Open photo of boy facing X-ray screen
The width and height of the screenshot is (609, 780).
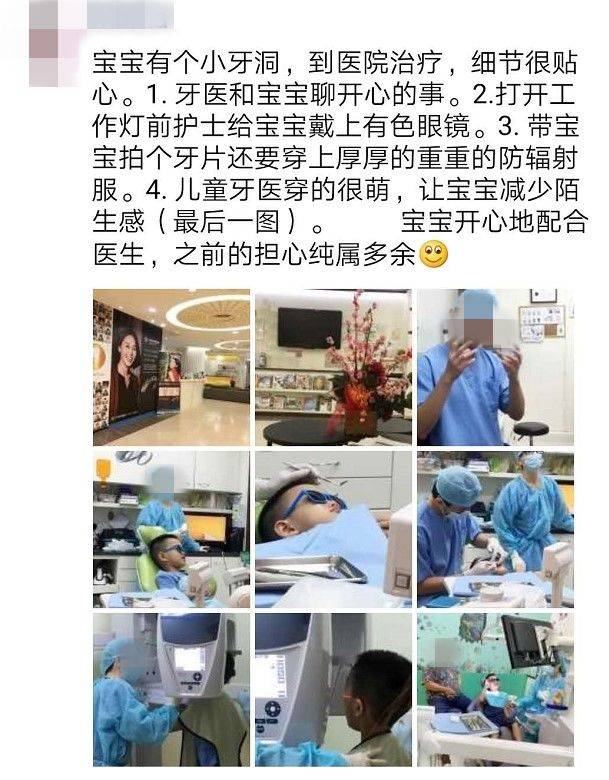[x=333, y=690]
